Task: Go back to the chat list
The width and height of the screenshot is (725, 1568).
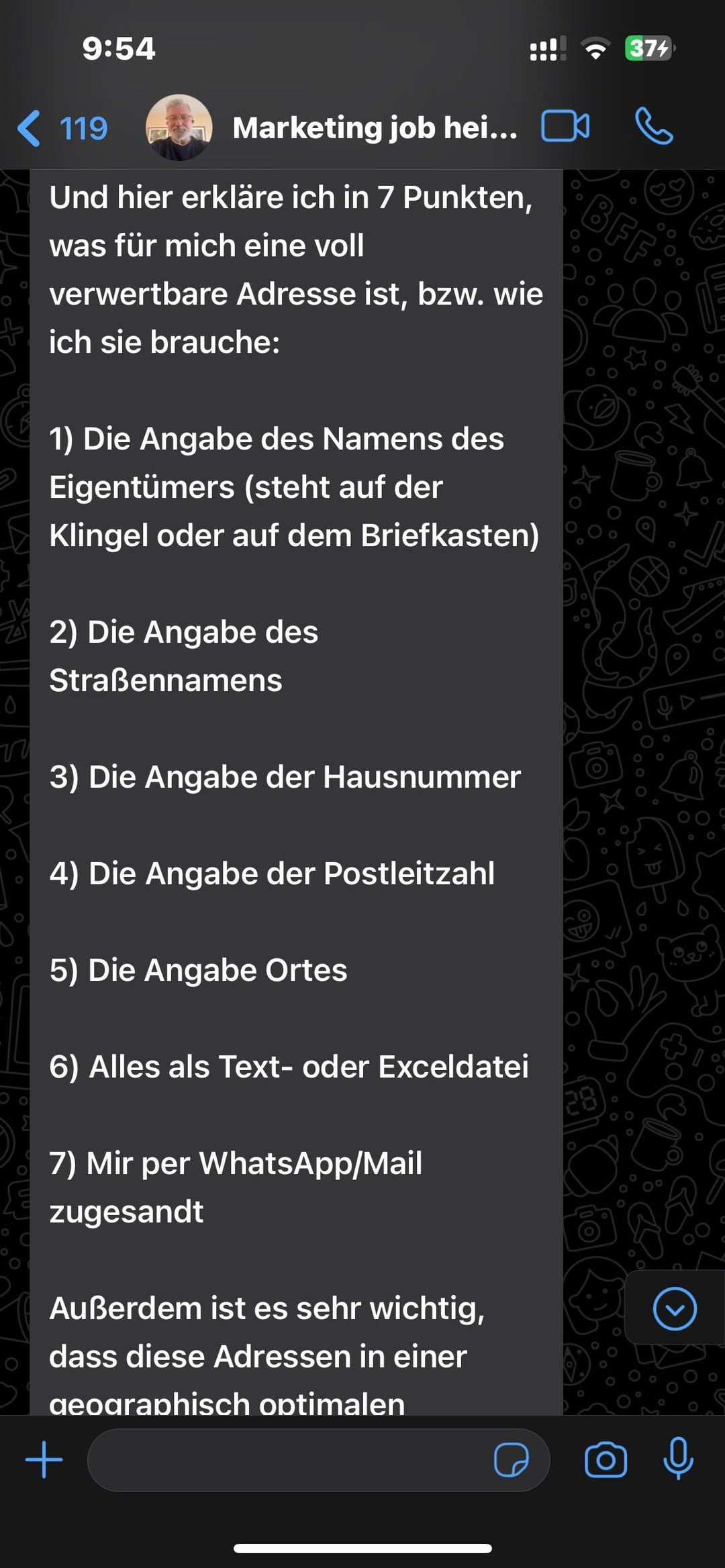Action: pyautogui.click(x=62, y=127)
